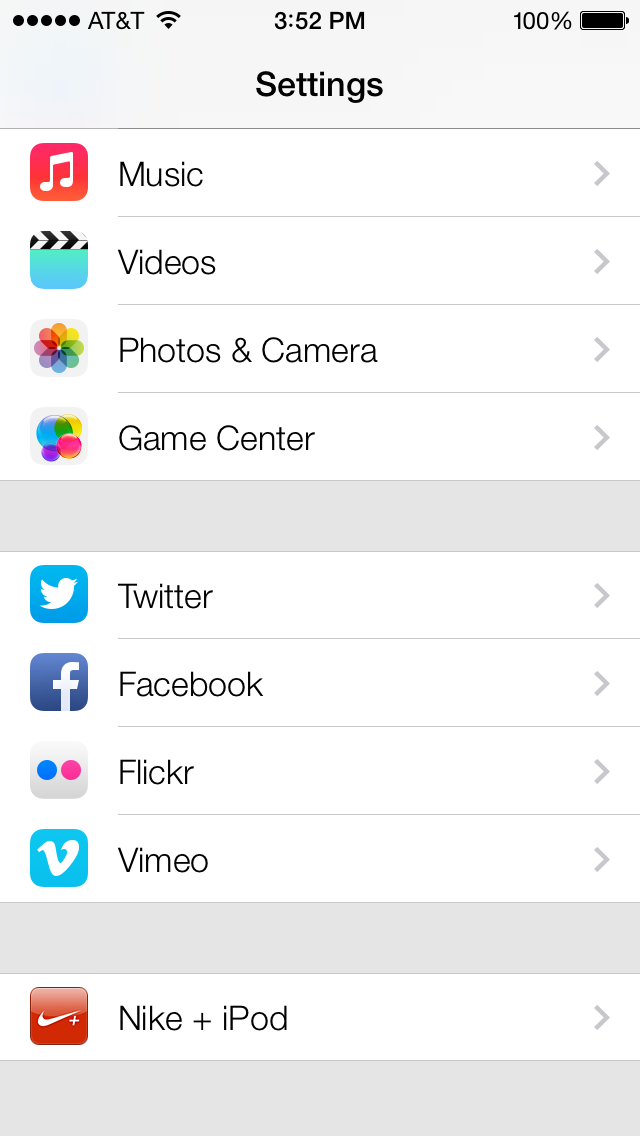Viewport: 640px width, 1136px height.
Task: Open Nike + iPod settings
Action: click(x=320, y=1018)
